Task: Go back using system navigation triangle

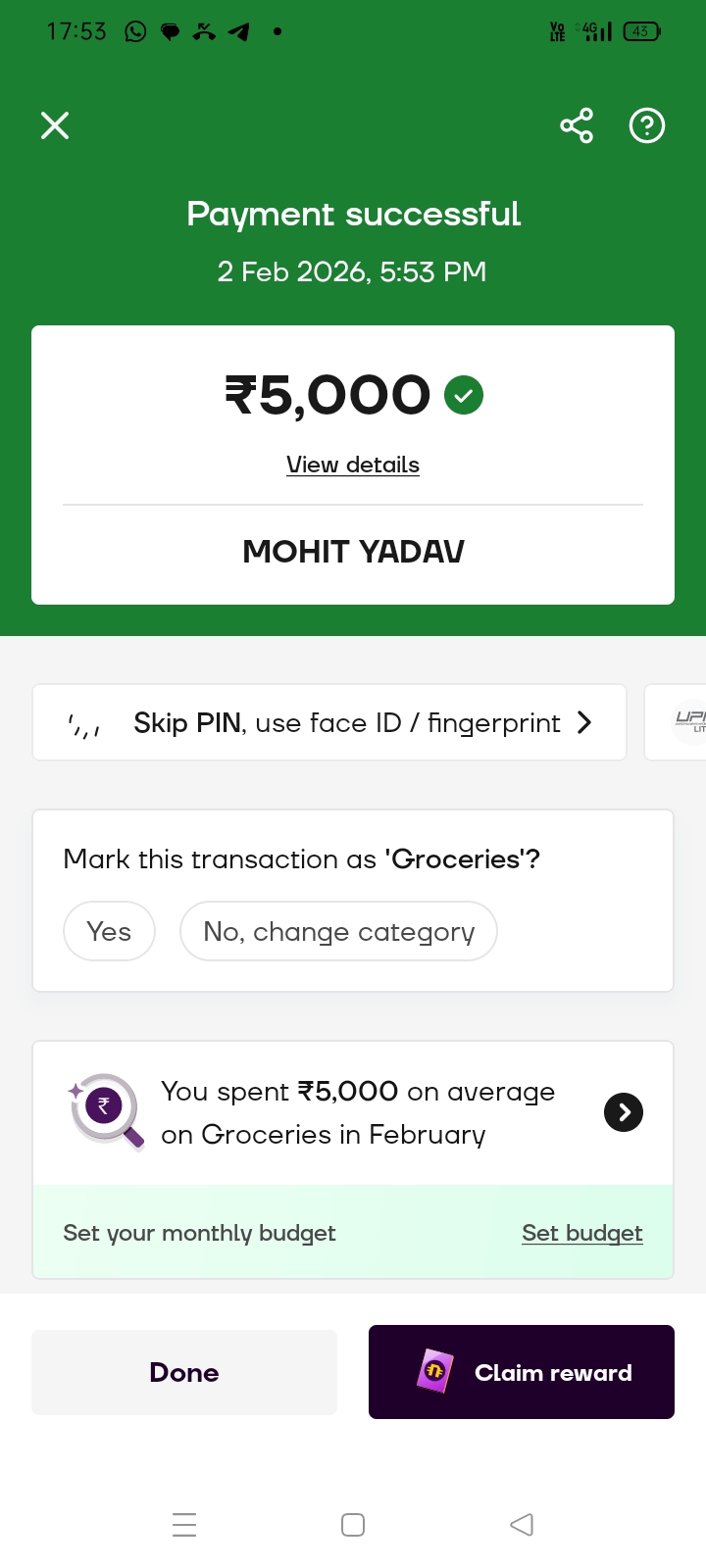Action: tap(522, 1525)
